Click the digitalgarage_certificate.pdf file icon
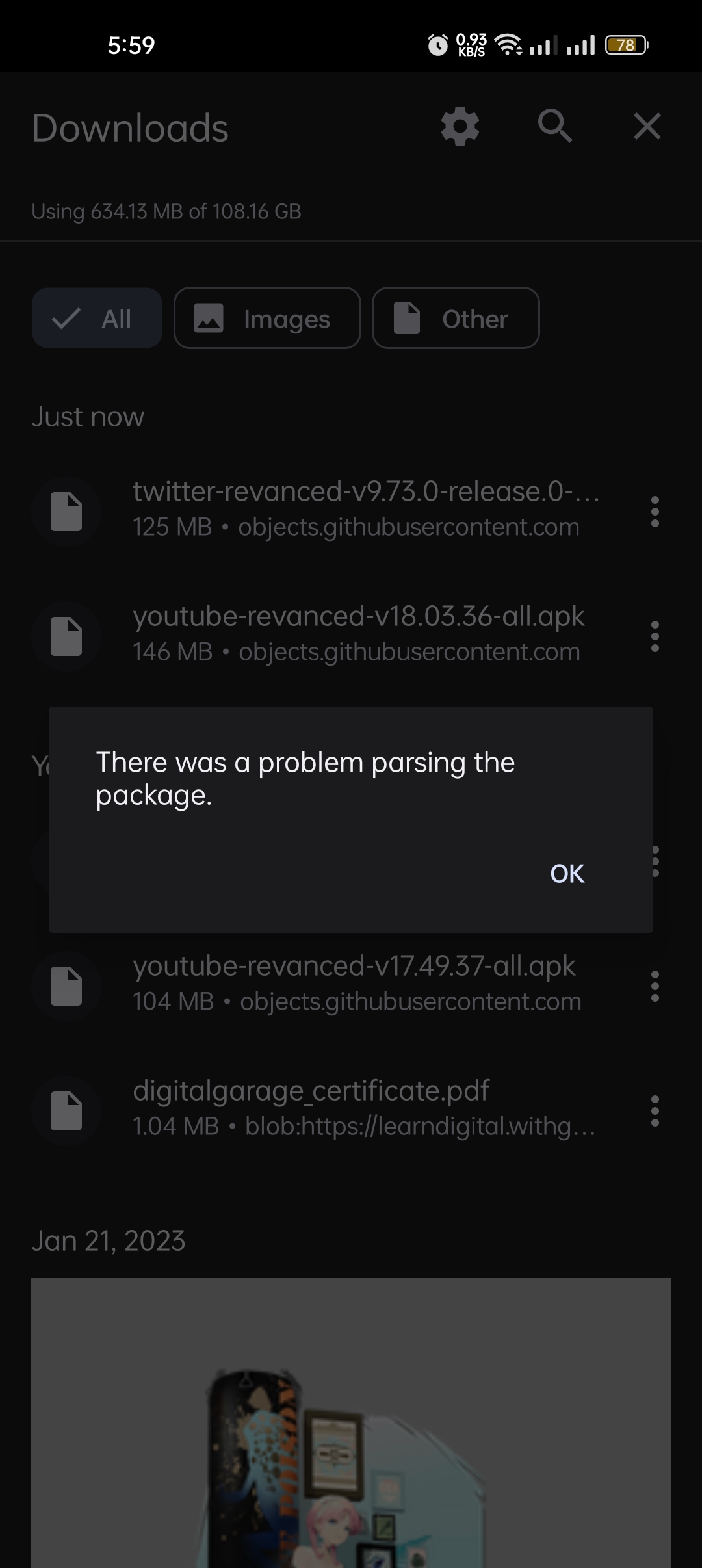Image resolution: width=702 pixels, height=1568 pixels. (66, 1110)
